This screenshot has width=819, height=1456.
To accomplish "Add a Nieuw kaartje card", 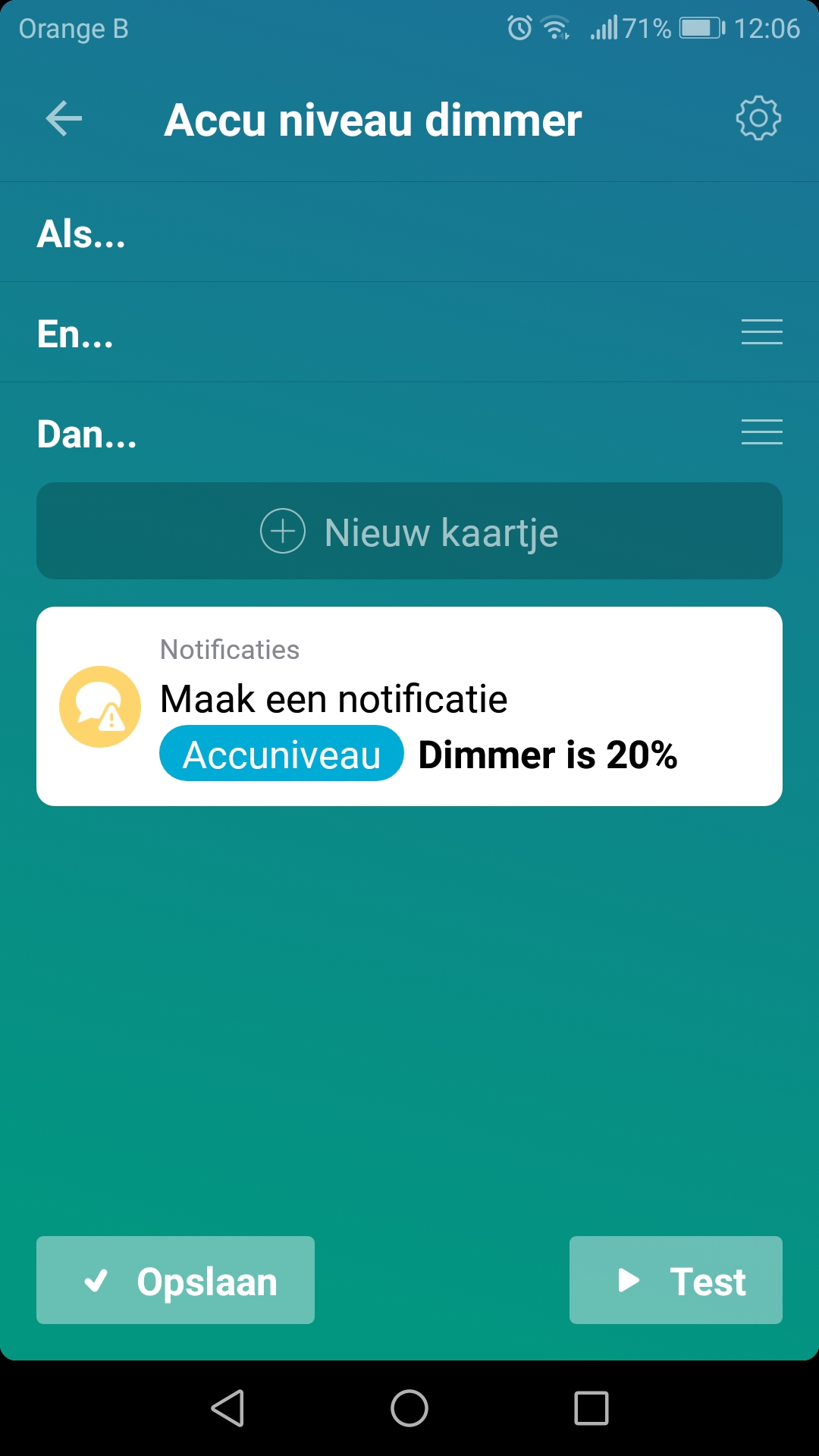I will pyautogui.click(x=409, y=532).
